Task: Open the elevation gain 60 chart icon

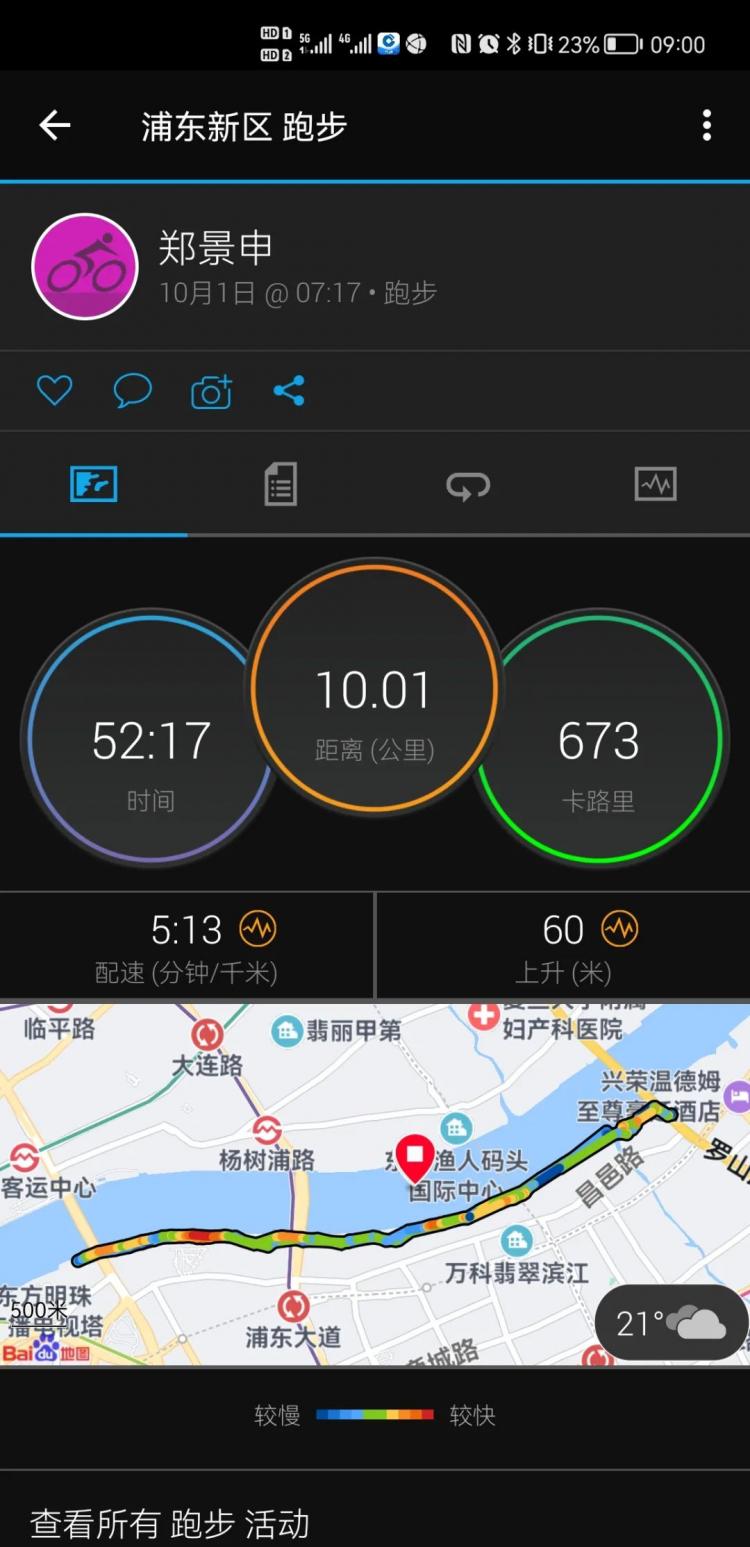Action: coord(619,930)
